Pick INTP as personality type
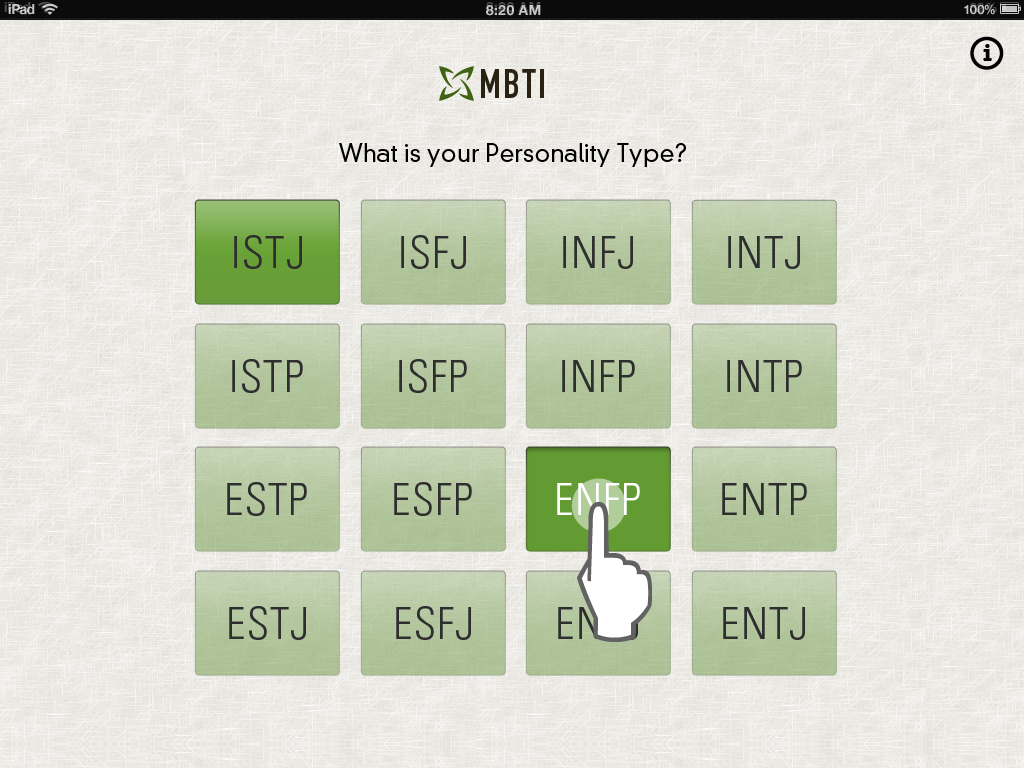 pyautogui.click(x=764, y=376)
